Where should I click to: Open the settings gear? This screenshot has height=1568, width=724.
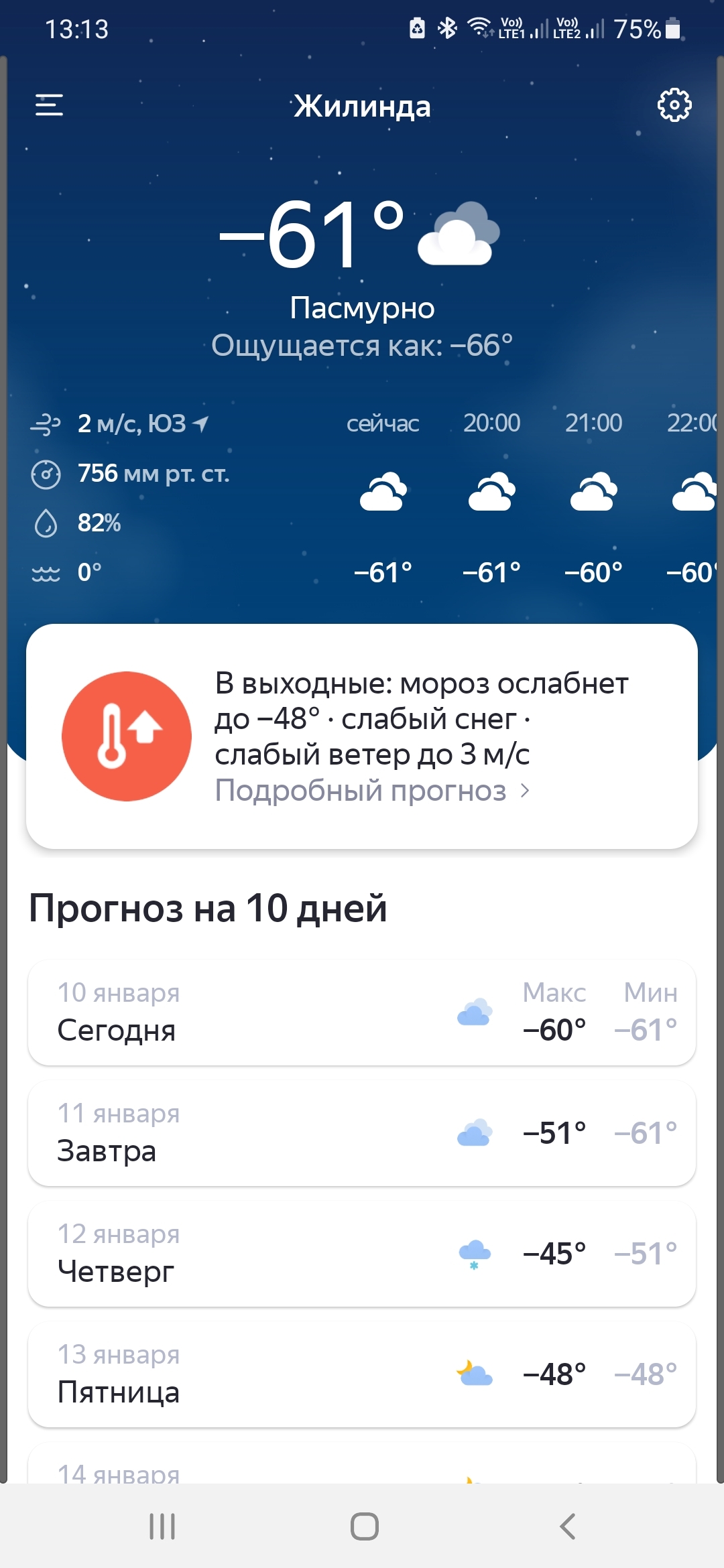tap(674, 105)
